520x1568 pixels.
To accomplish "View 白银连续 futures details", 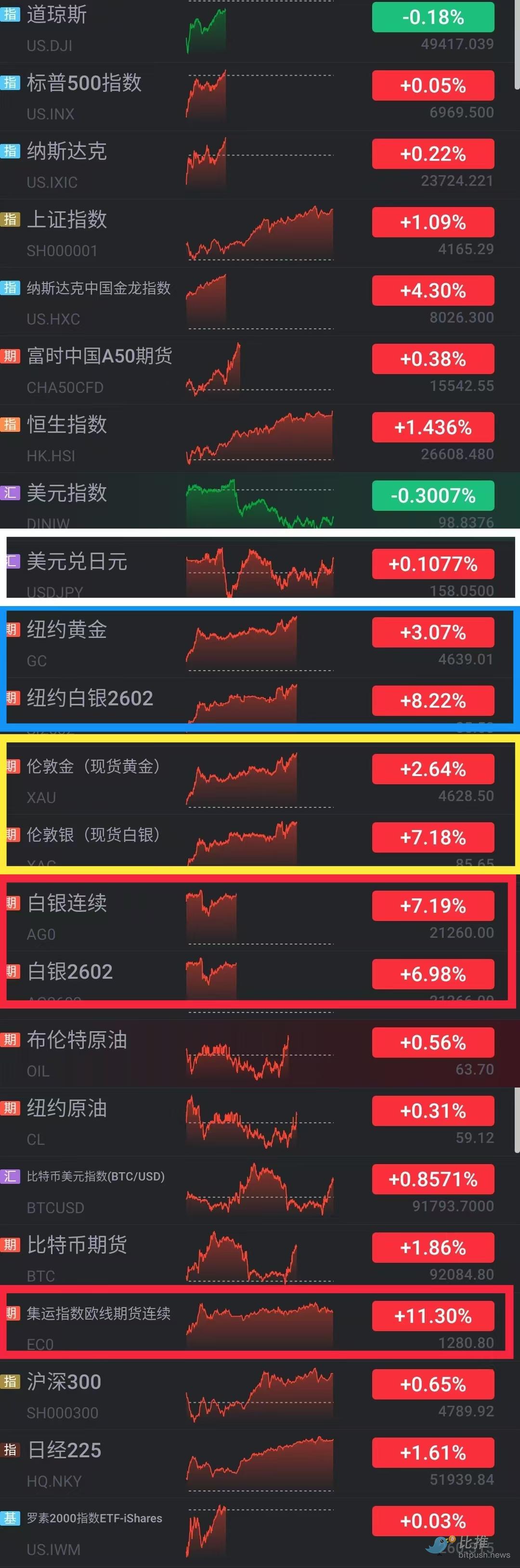I will coord(67,903).
